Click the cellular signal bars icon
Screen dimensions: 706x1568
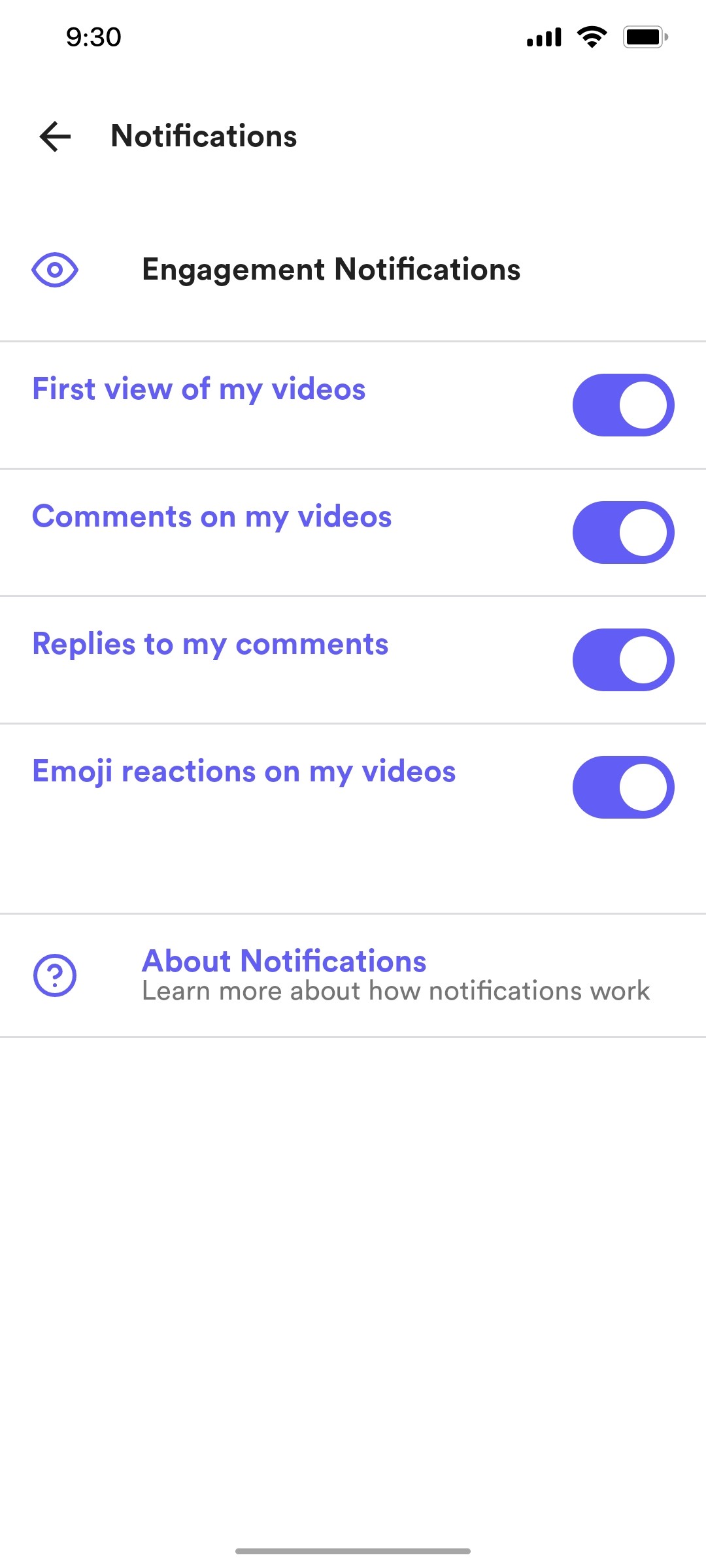[x=543, y=37]
